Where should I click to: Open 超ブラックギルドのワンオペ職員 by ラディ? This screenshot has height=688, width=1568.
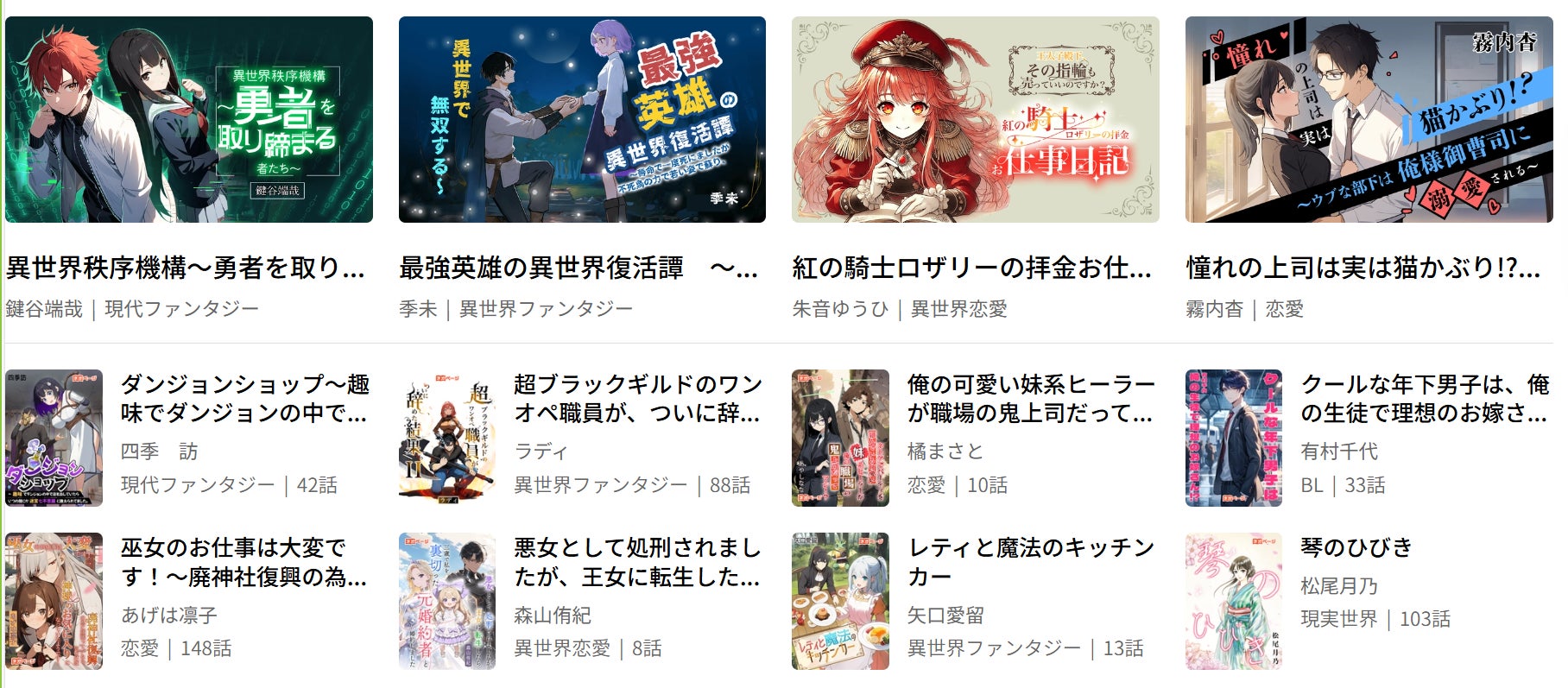637,398
